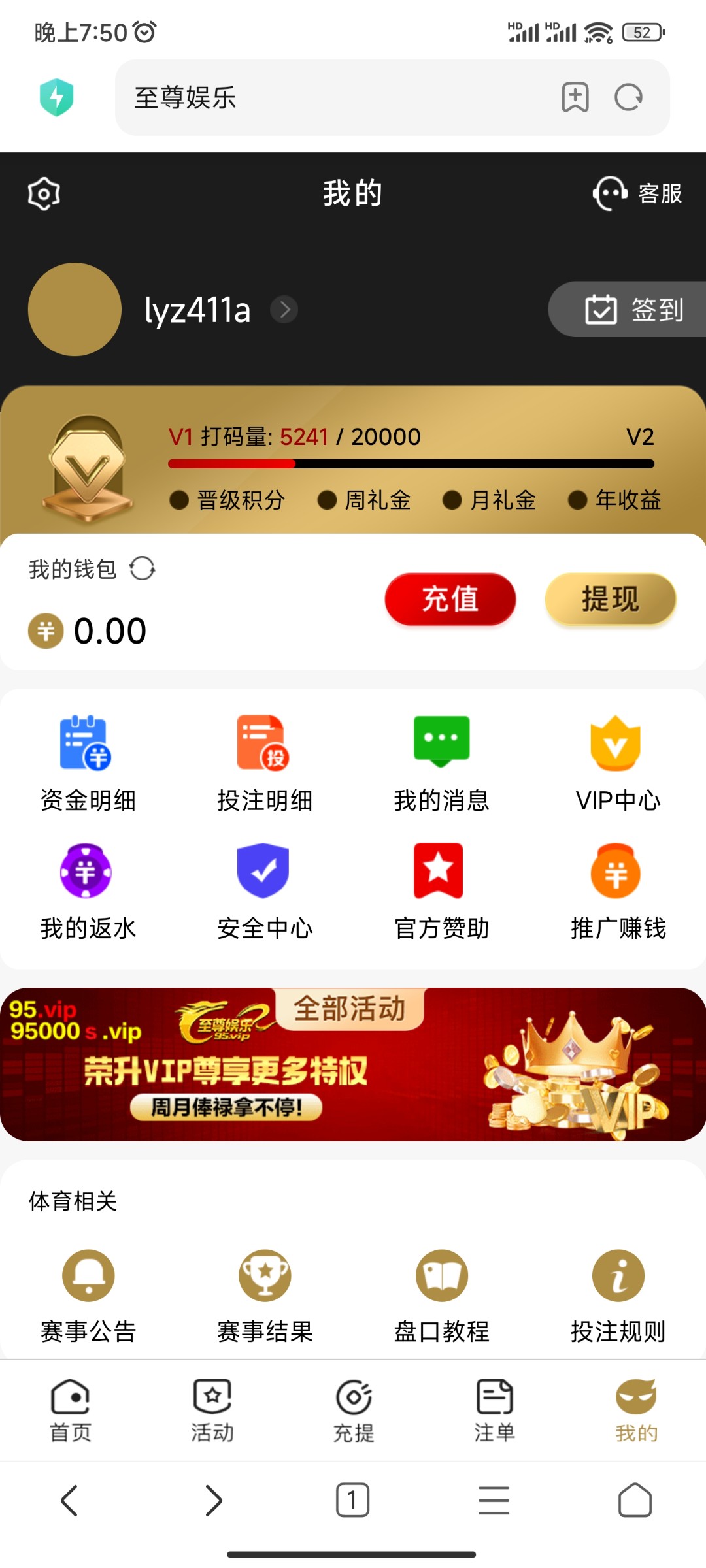This screenshot has height=1568, width=706.
Task: Tap the 充值 recharge button
Action: (x=450, y=599)
